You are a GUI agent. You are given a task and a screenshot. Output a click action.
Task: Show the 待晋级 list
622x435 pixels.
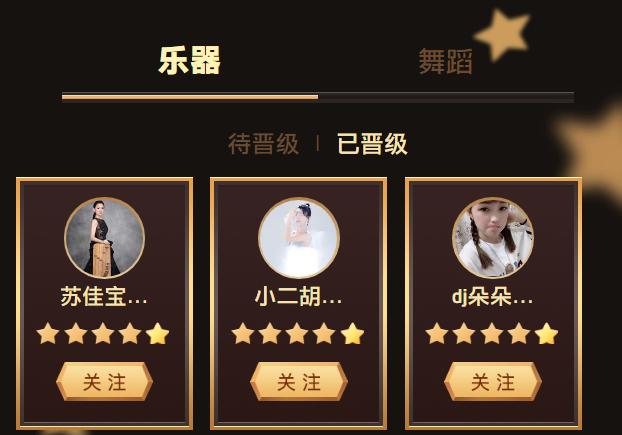click(263, 144)
